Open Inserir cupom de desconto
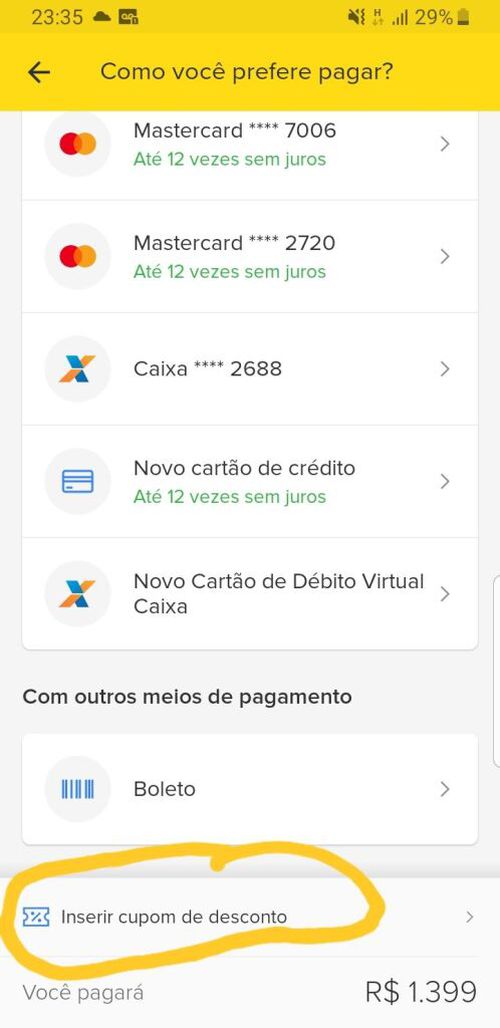The image size is (500, 1028). tap(250, 917)
